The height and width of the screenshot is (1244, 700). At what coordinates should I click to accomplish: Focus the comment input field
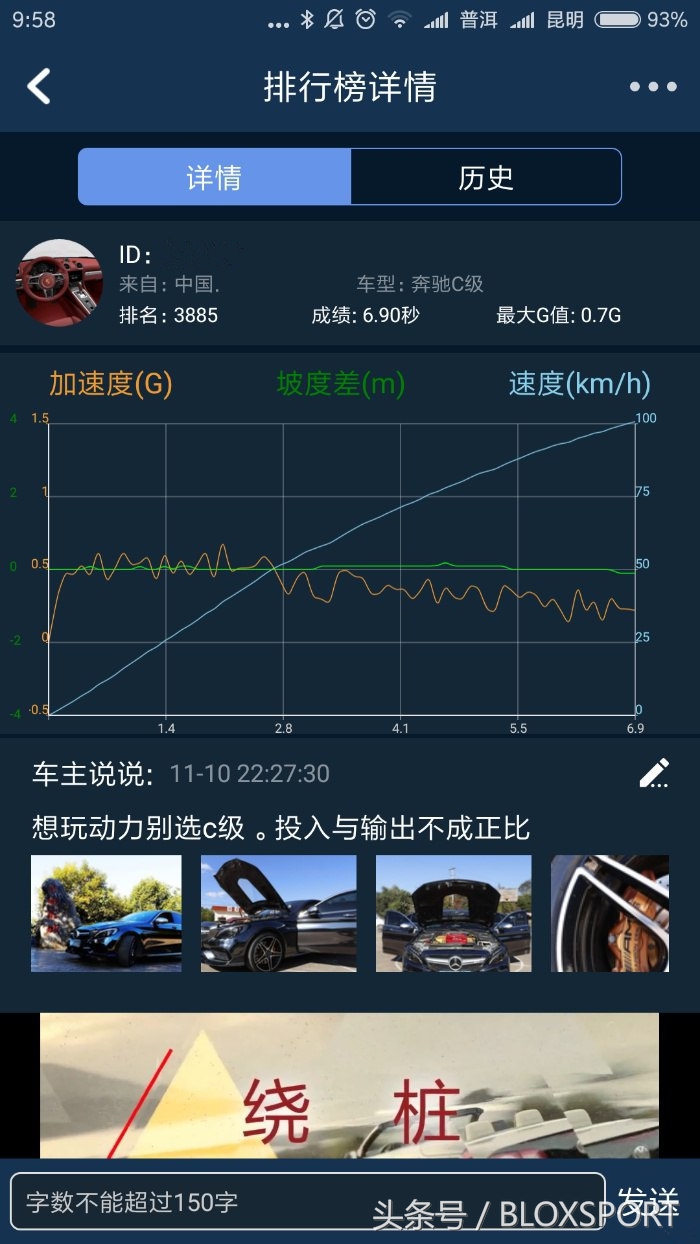307,1201
